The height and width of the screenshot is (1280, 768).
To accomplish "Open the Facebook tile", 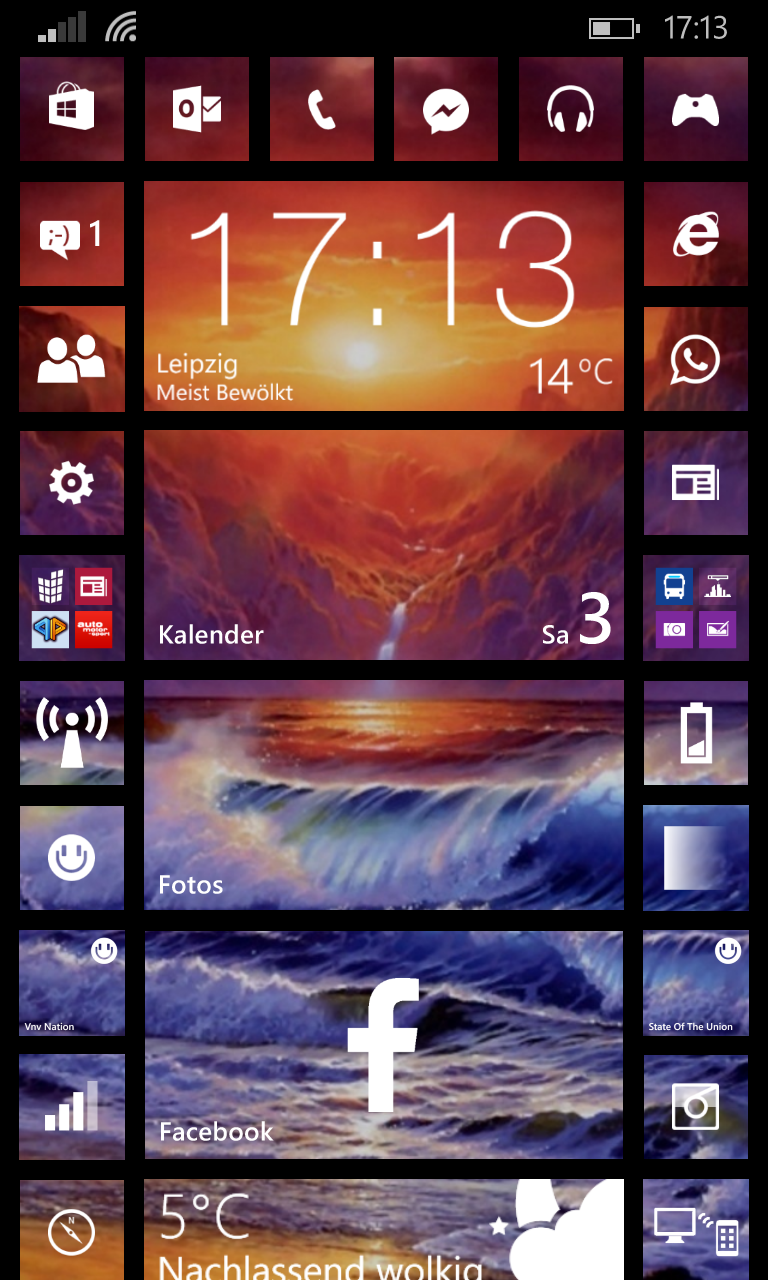I will click(384, 1045).
